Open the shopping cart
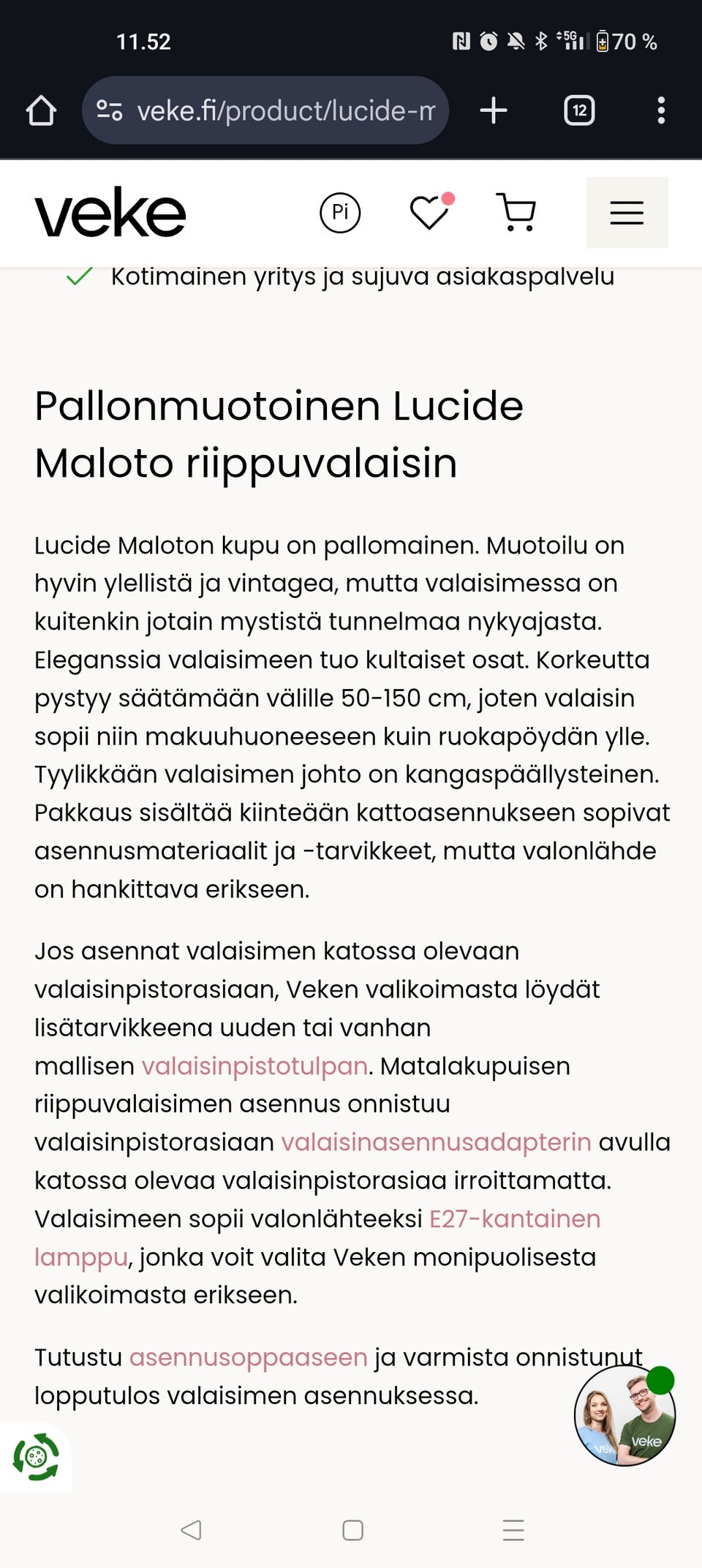 point(517,212)
